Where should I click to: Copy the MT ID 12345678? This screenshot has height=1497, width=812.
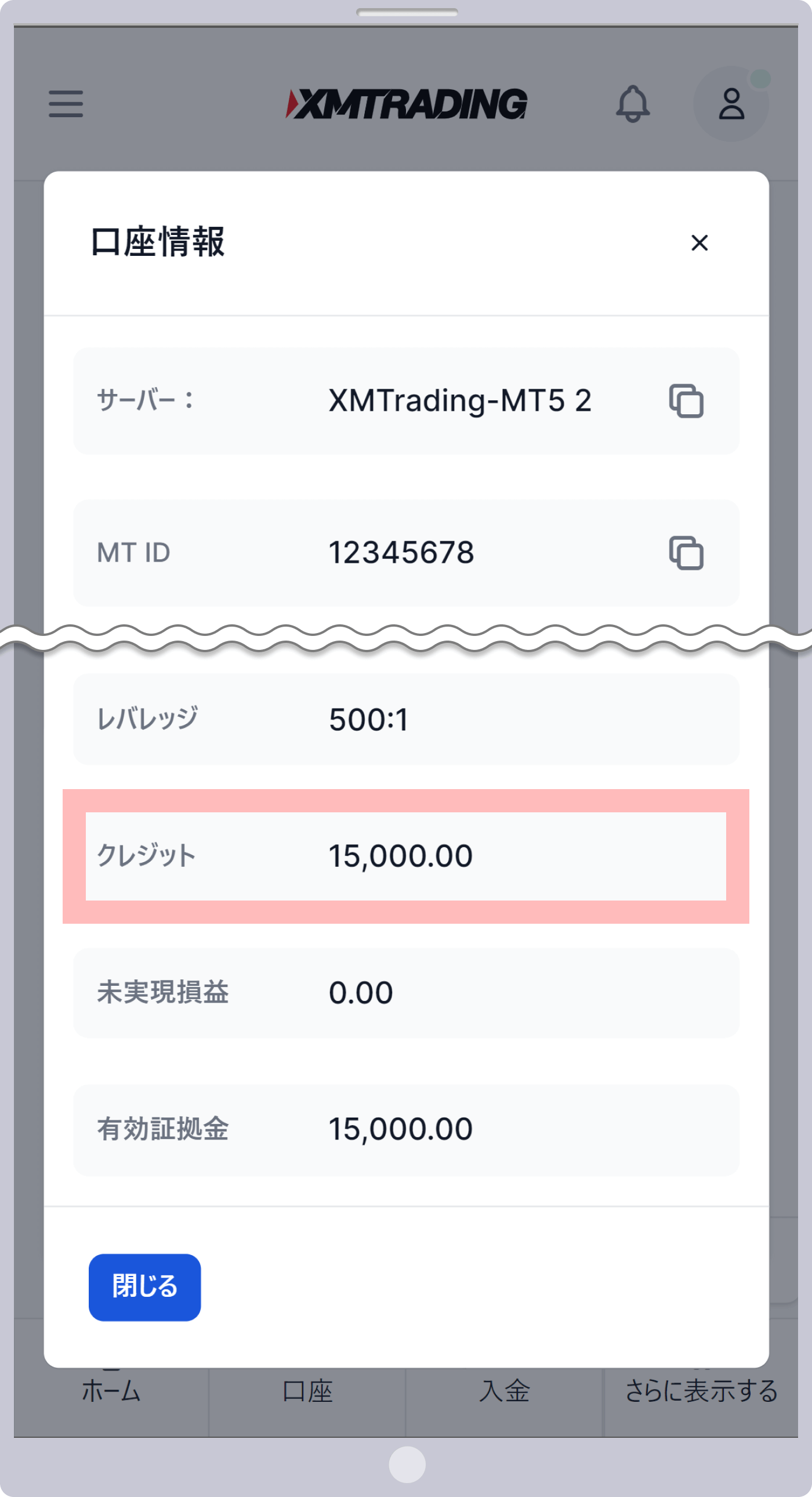tap(686, 552)
